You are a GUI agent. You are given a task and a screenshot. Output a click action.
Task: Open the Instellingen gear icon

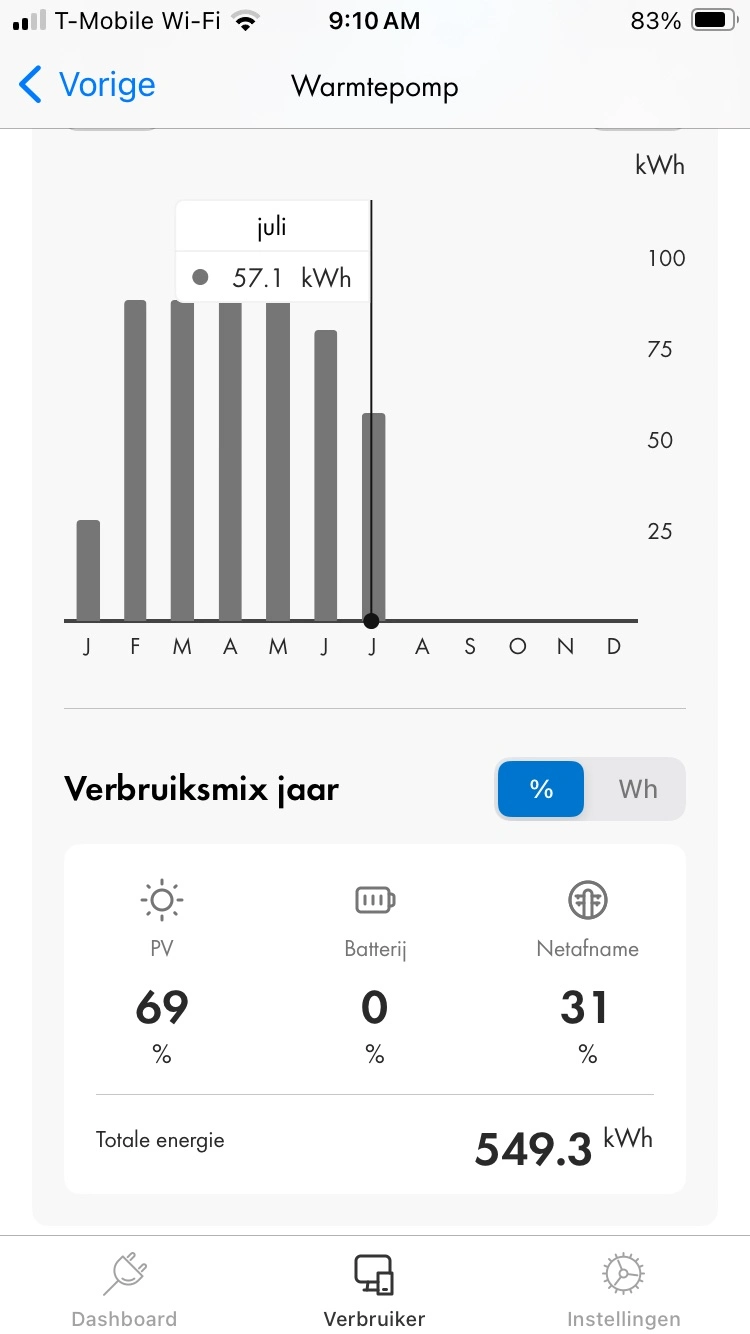(x=623, y=1272)
